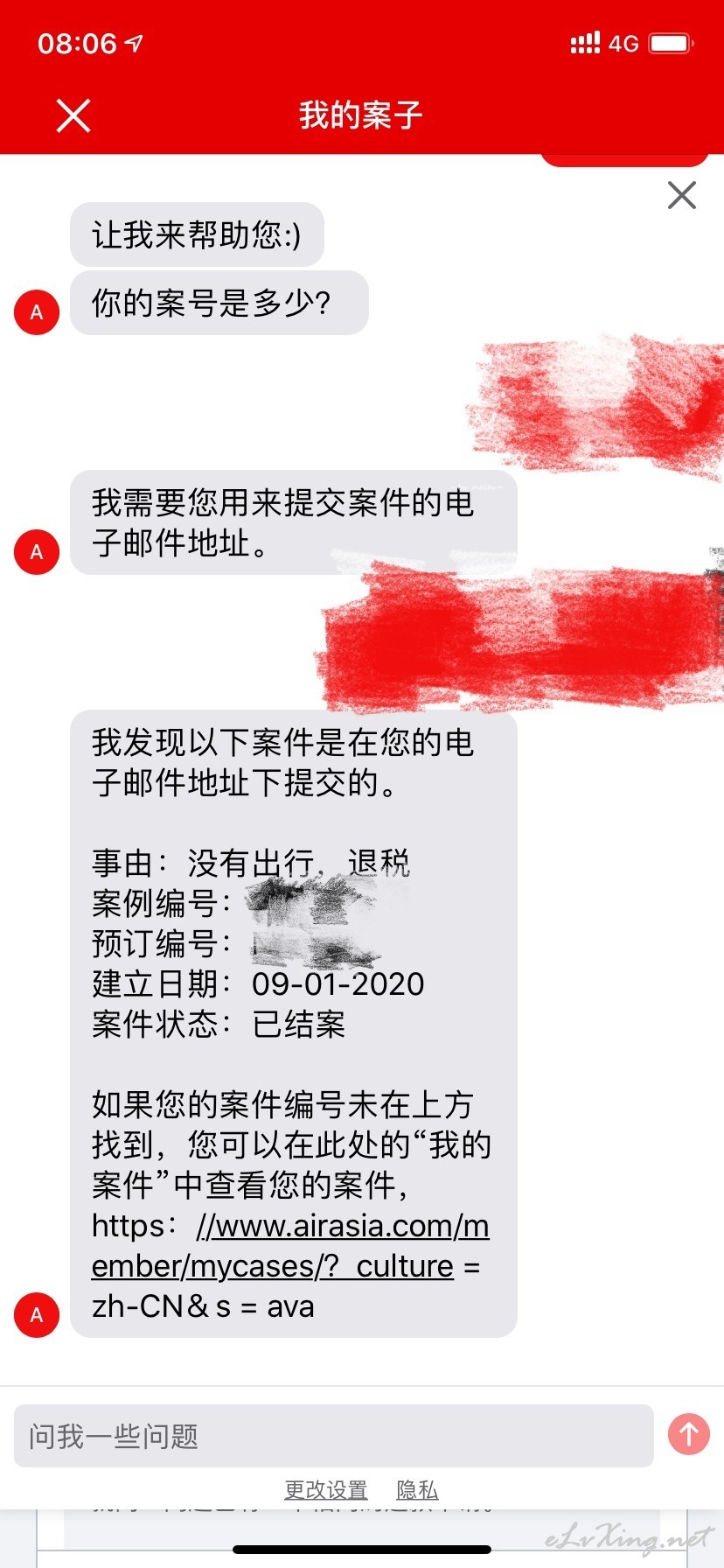Viewport: 724px width, 1568px height.
Task: Dismiss the chat window with gray X
Action: pyautogui.click(x=681, y=195)
